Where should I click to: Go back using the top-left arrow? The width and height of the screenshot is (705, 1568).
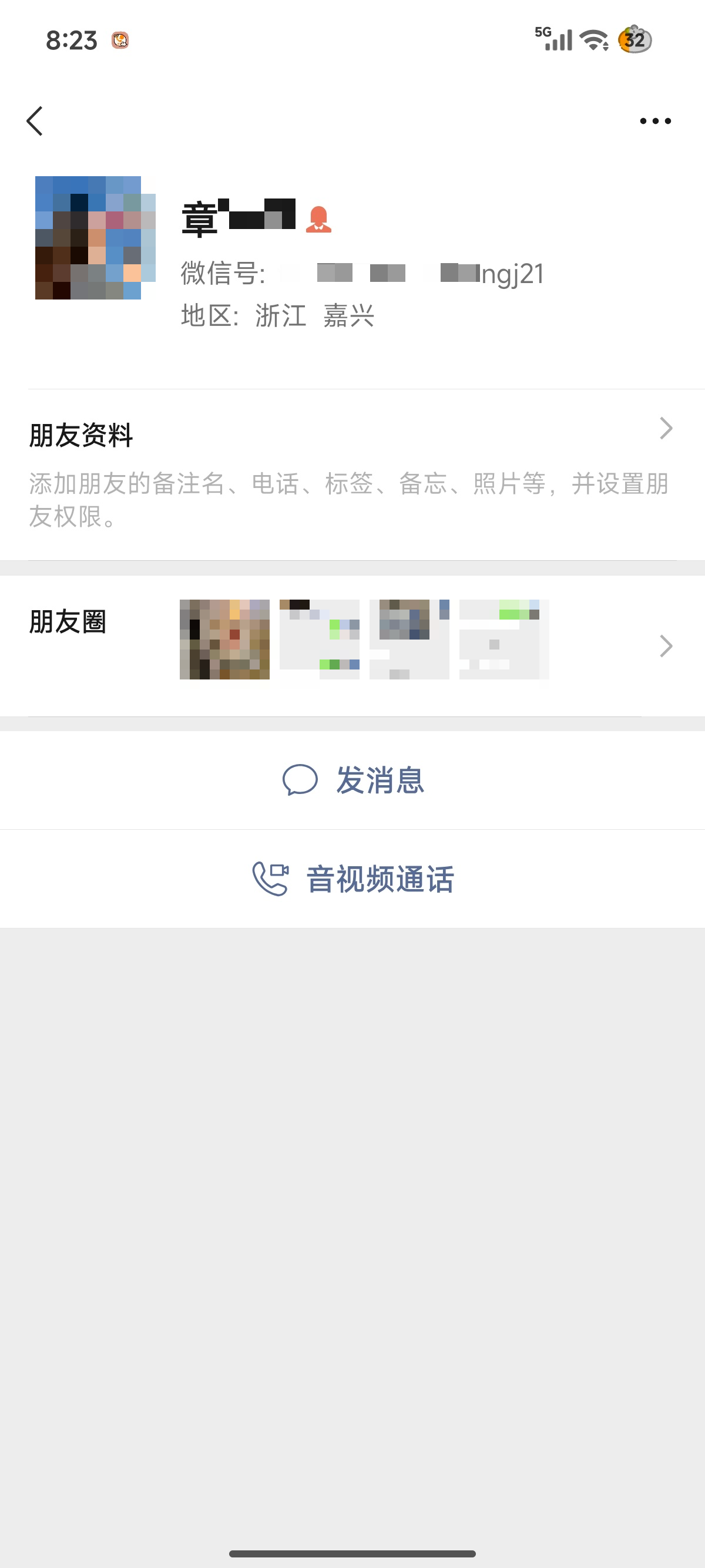35,121
